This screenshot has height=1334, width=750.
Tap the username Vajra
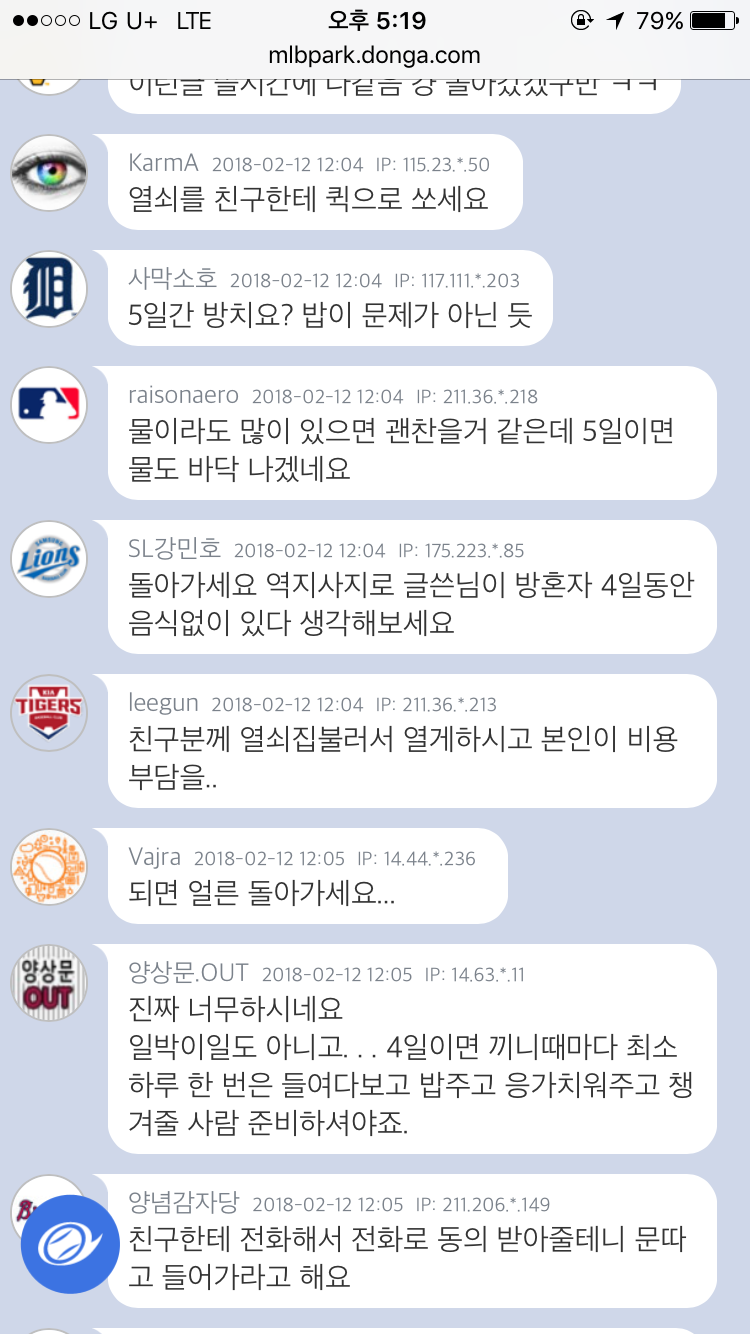[x=154, y=857]
